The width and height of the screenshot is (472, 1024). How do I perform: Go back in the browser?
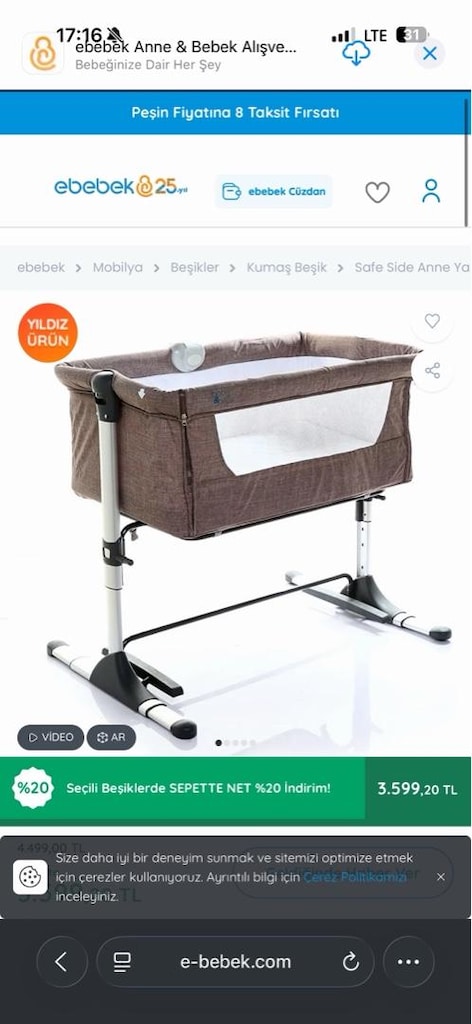[x=62, y=961]
